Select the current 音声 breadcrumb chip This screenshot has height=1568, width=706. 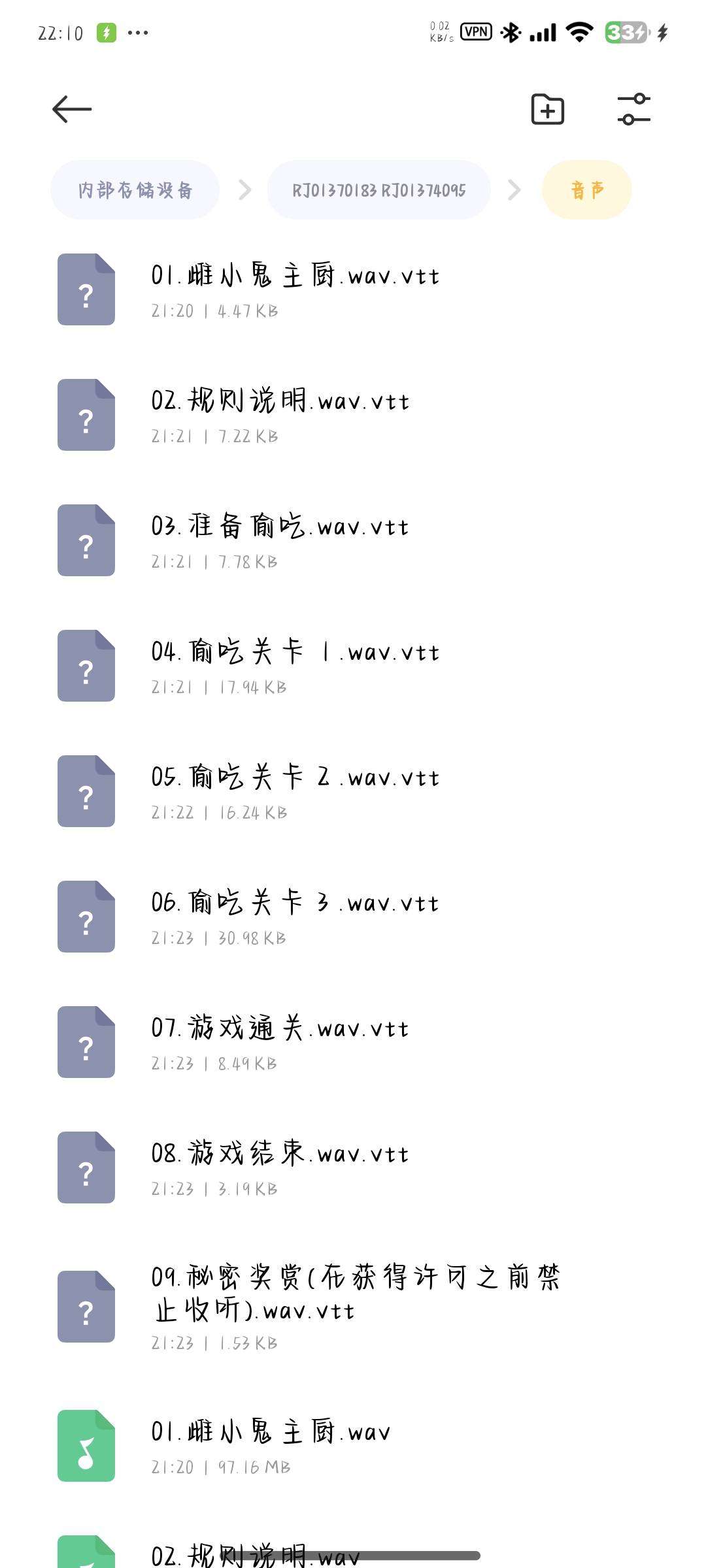[586, 190]
